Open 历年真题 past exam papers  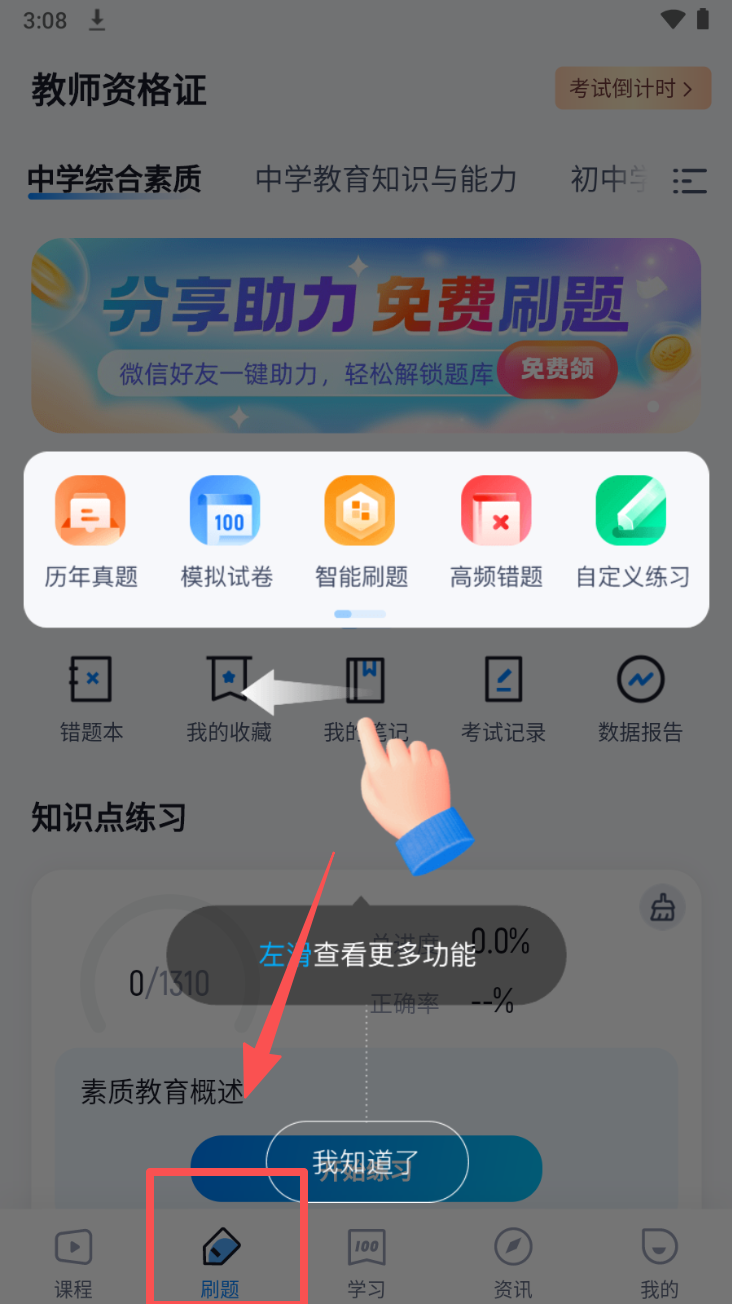pyautogui.click(x=91, y=531)
